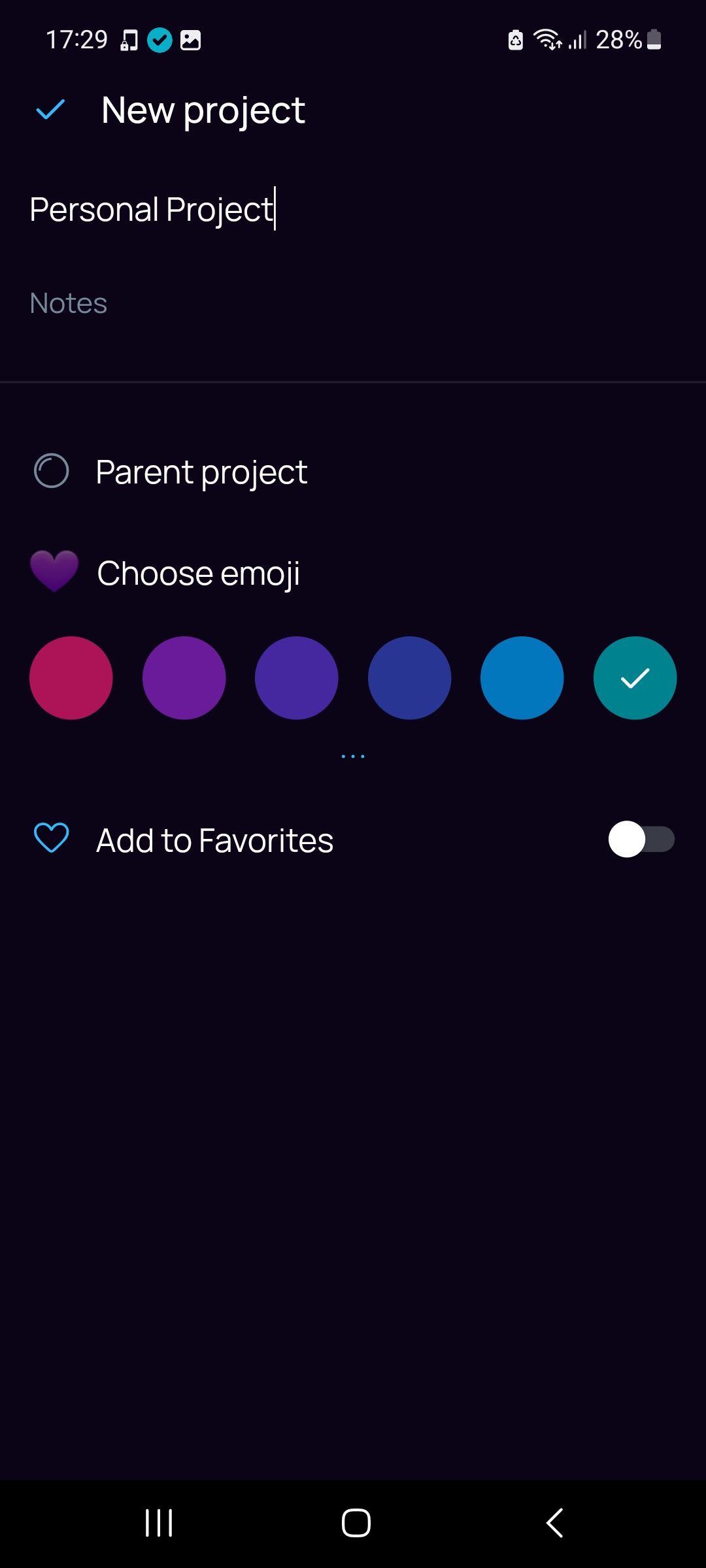Pick the violet color swatch
The height and width of the screenshot is (1568, 706).
pyautogui.click(x=297, y=678)
